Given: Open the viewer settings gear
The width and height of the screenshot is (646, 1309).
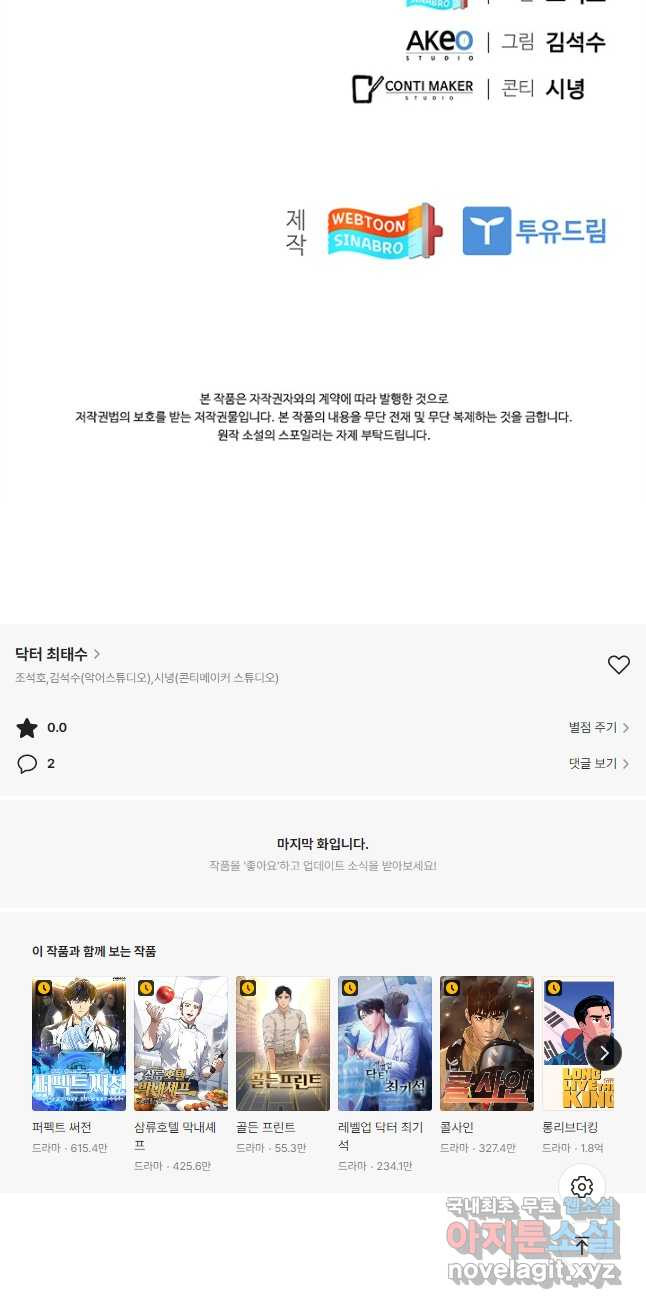Looking at the screenshot, I should [582, 1187].
